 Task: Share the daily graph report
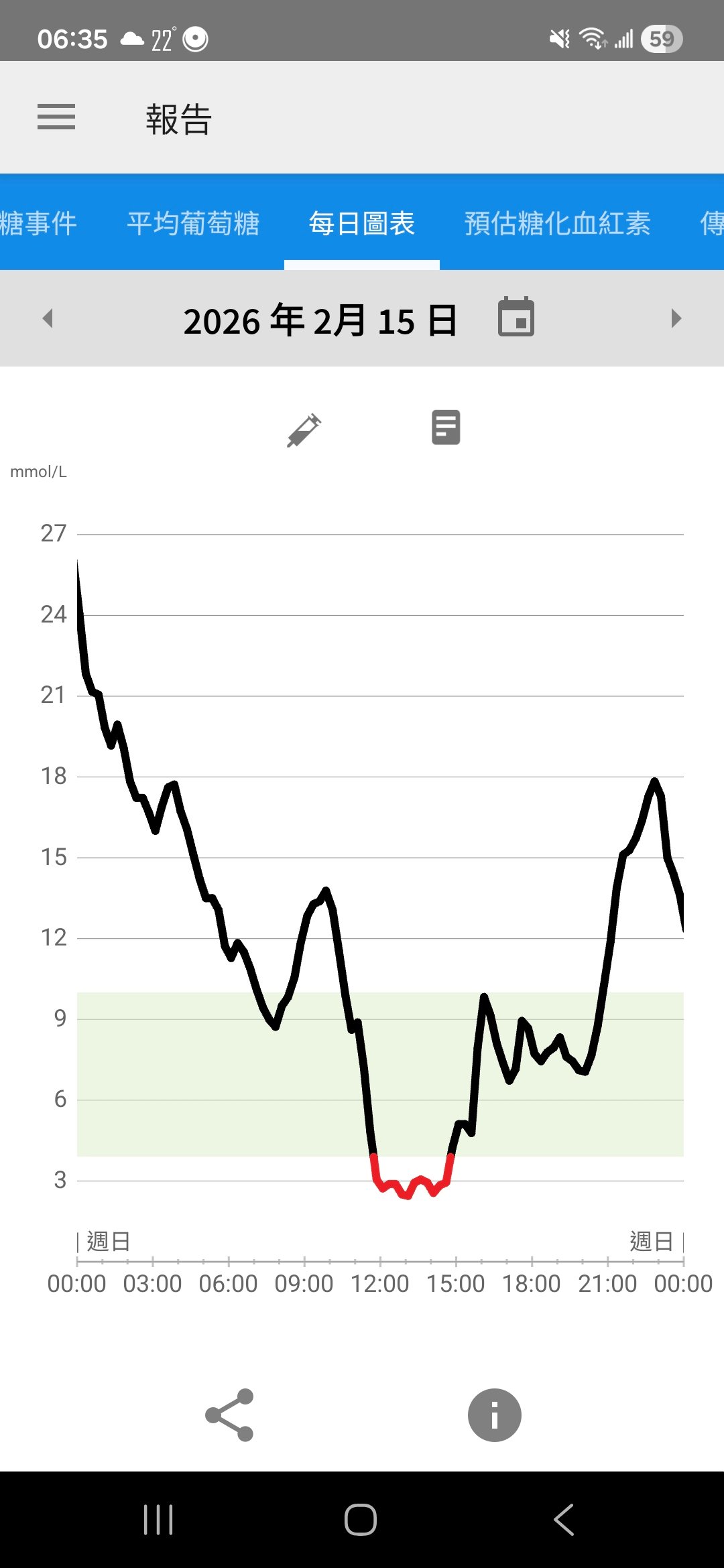click(x=229, y=1415)
